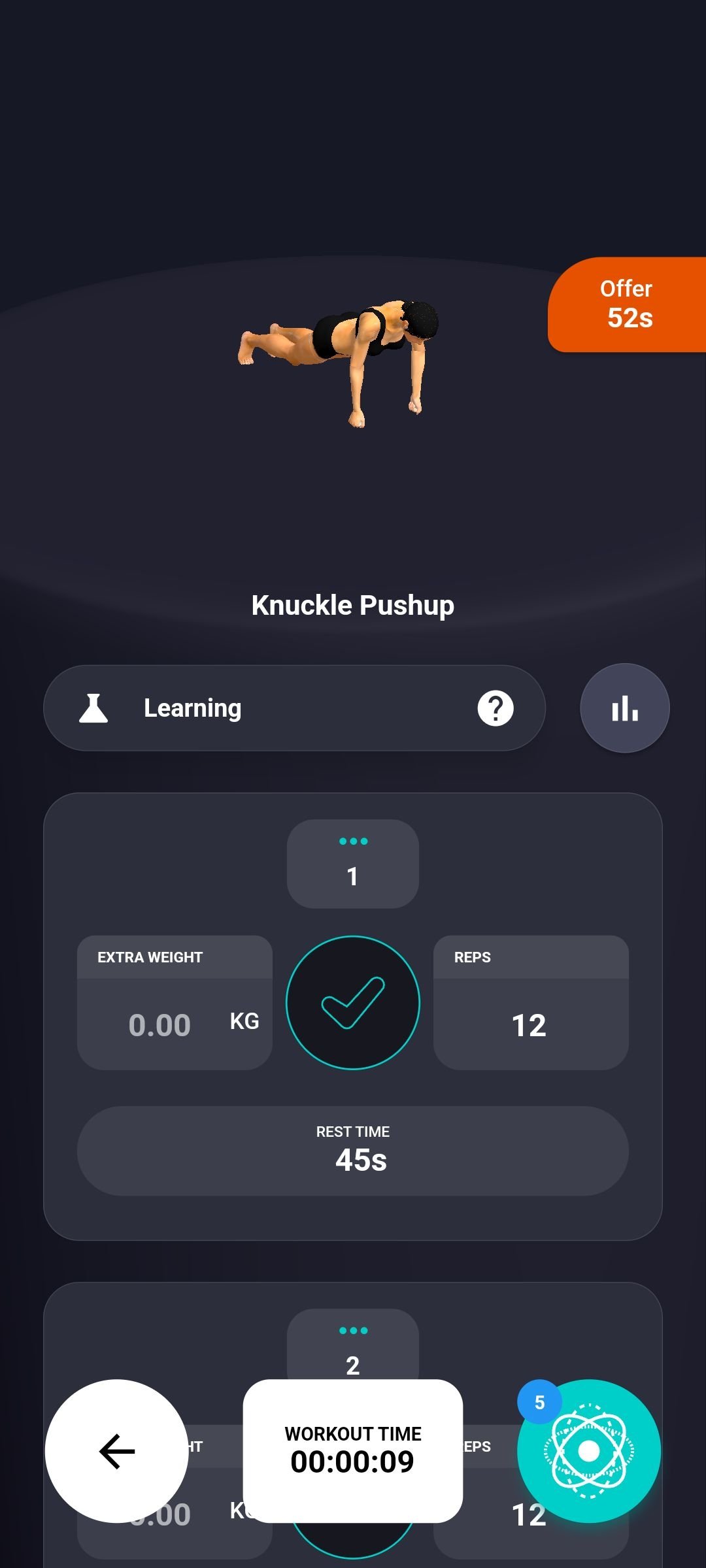
Task: Open the orange Offer banner
Action: pos(627,304)
